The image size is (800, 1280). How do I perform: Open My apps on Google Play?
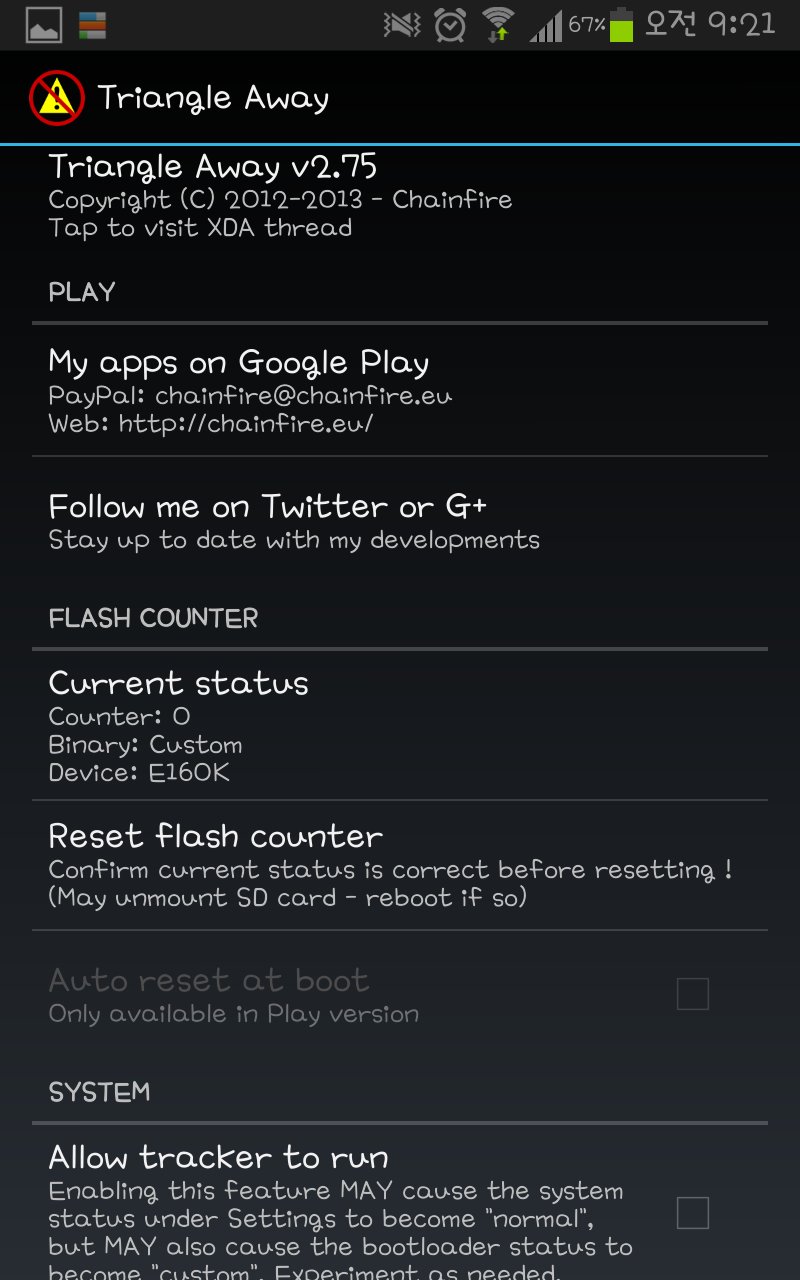[400, 391]
